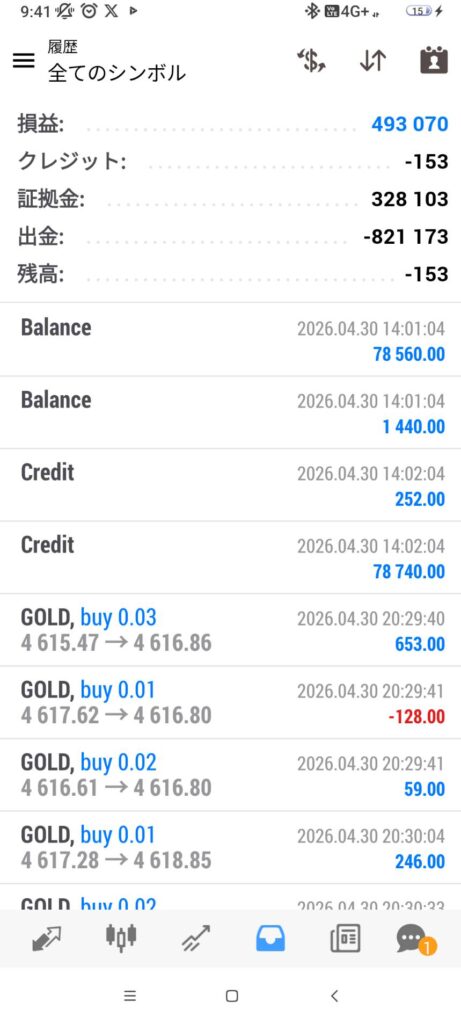The width and height of the screenshot is (461, 1024).
Task: Open the hamburger drawer menu
Action: click(24, 60)
